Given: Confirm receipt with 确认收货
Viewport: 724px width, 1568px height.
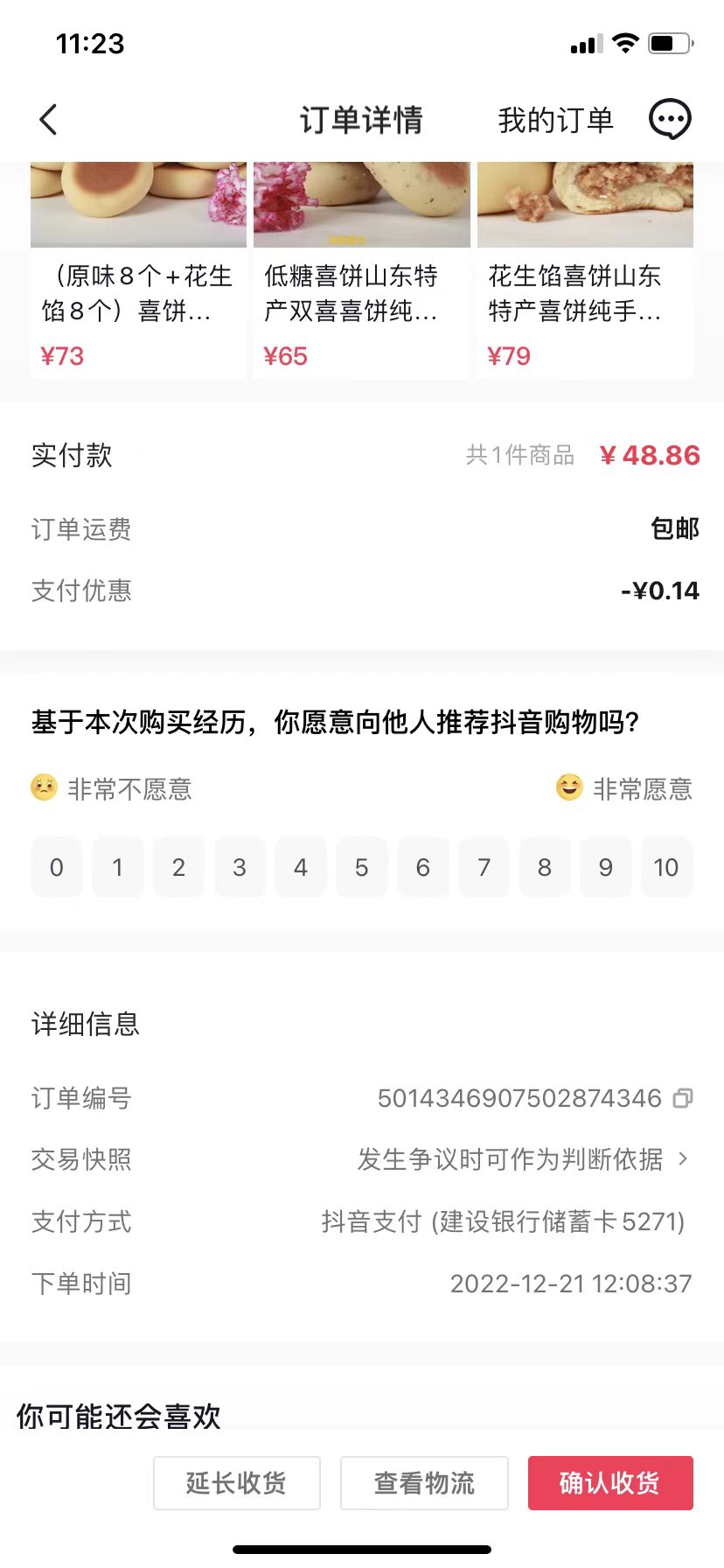Looking at the screenshot, I should 610,1483.
